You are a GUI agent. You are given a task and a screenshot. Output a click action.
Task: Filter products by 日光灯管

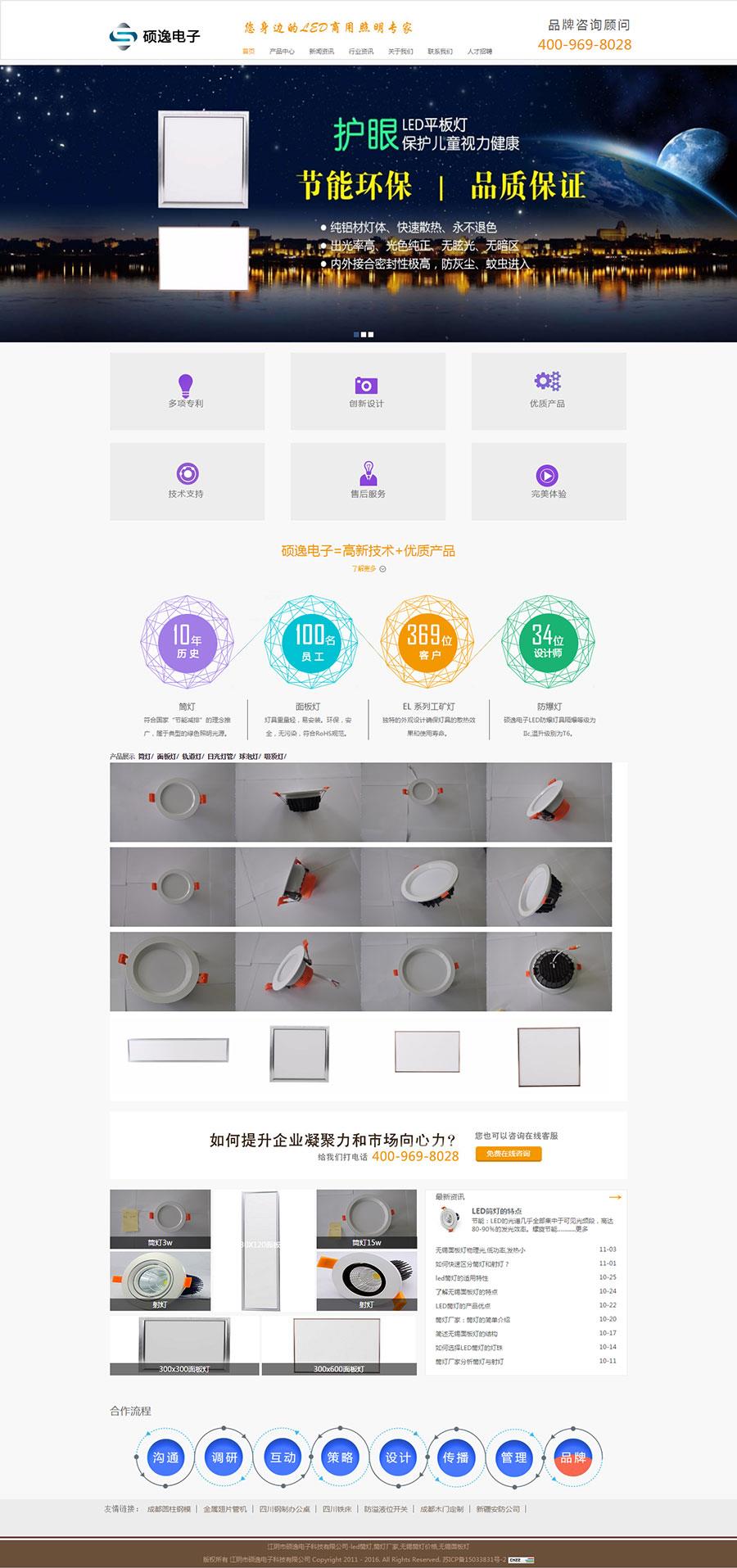tap(220, 757)
